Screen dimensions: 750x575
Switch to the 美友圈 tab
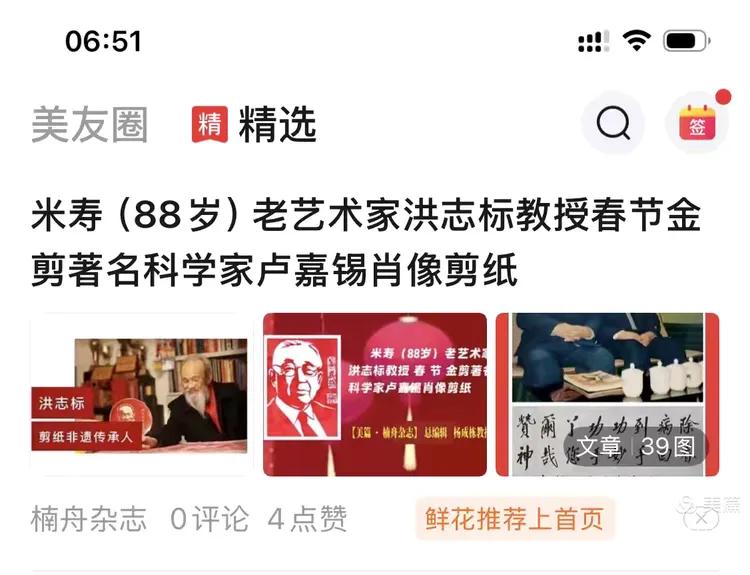(89, 125)
